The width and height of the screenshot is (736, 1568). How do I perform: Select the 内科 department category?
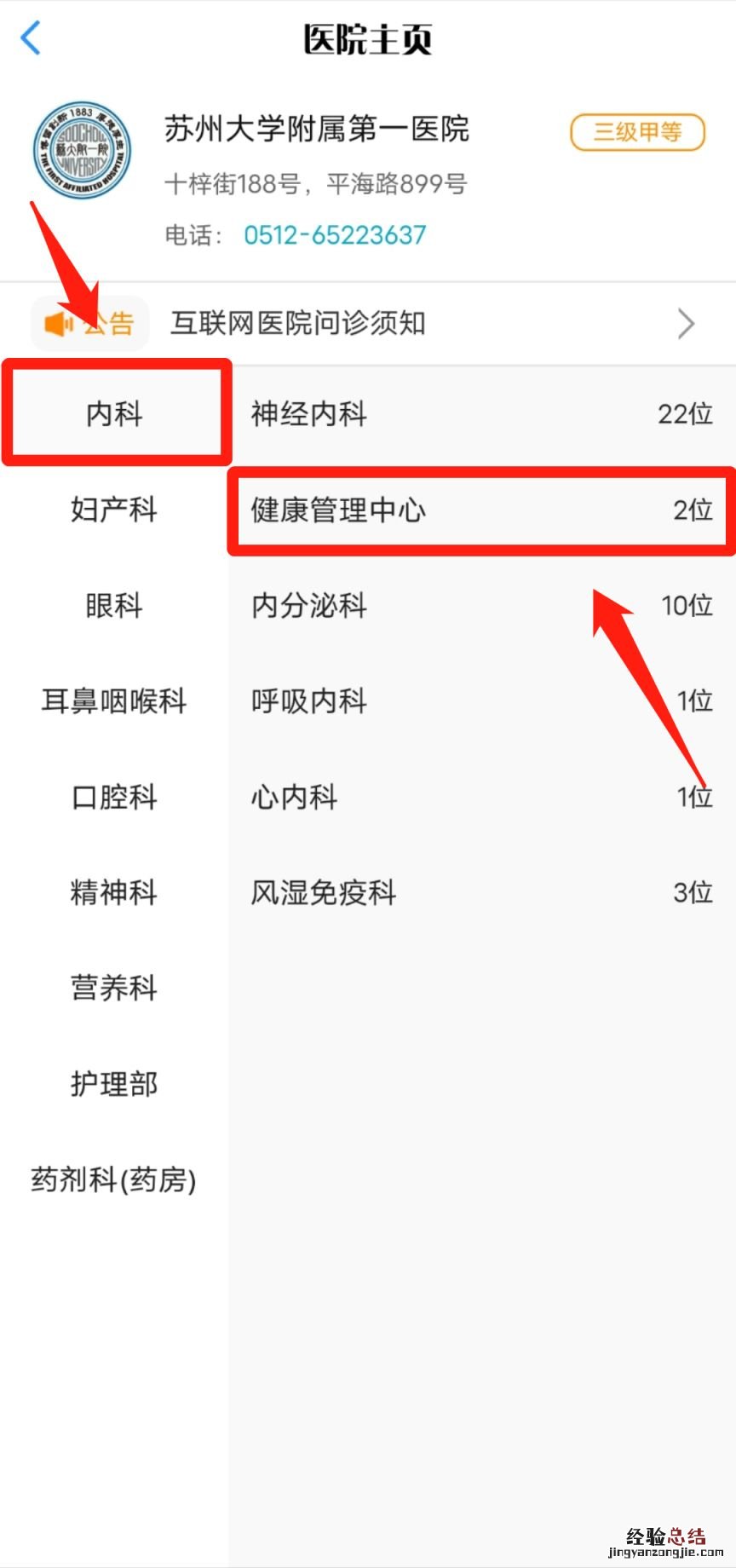[x=114, y=414]
